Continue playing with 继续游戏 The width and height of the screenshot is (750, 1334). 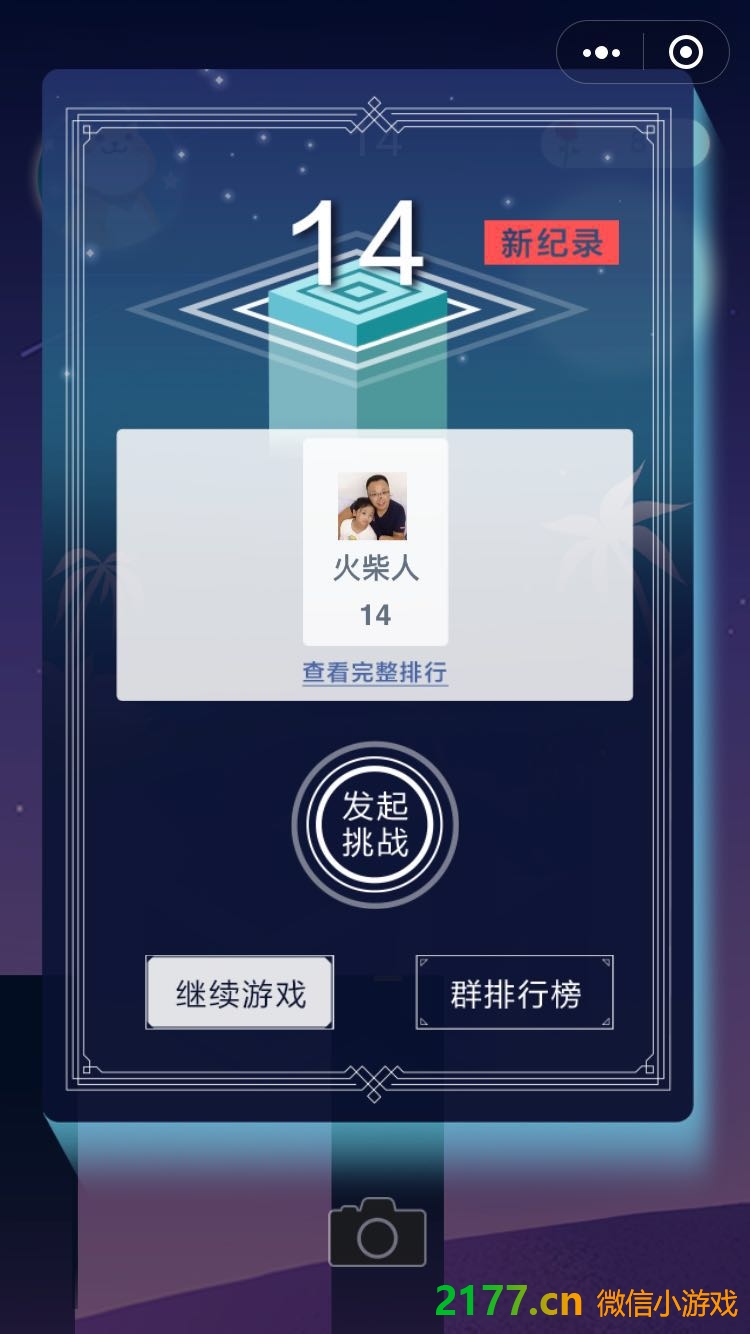[240, 993]
